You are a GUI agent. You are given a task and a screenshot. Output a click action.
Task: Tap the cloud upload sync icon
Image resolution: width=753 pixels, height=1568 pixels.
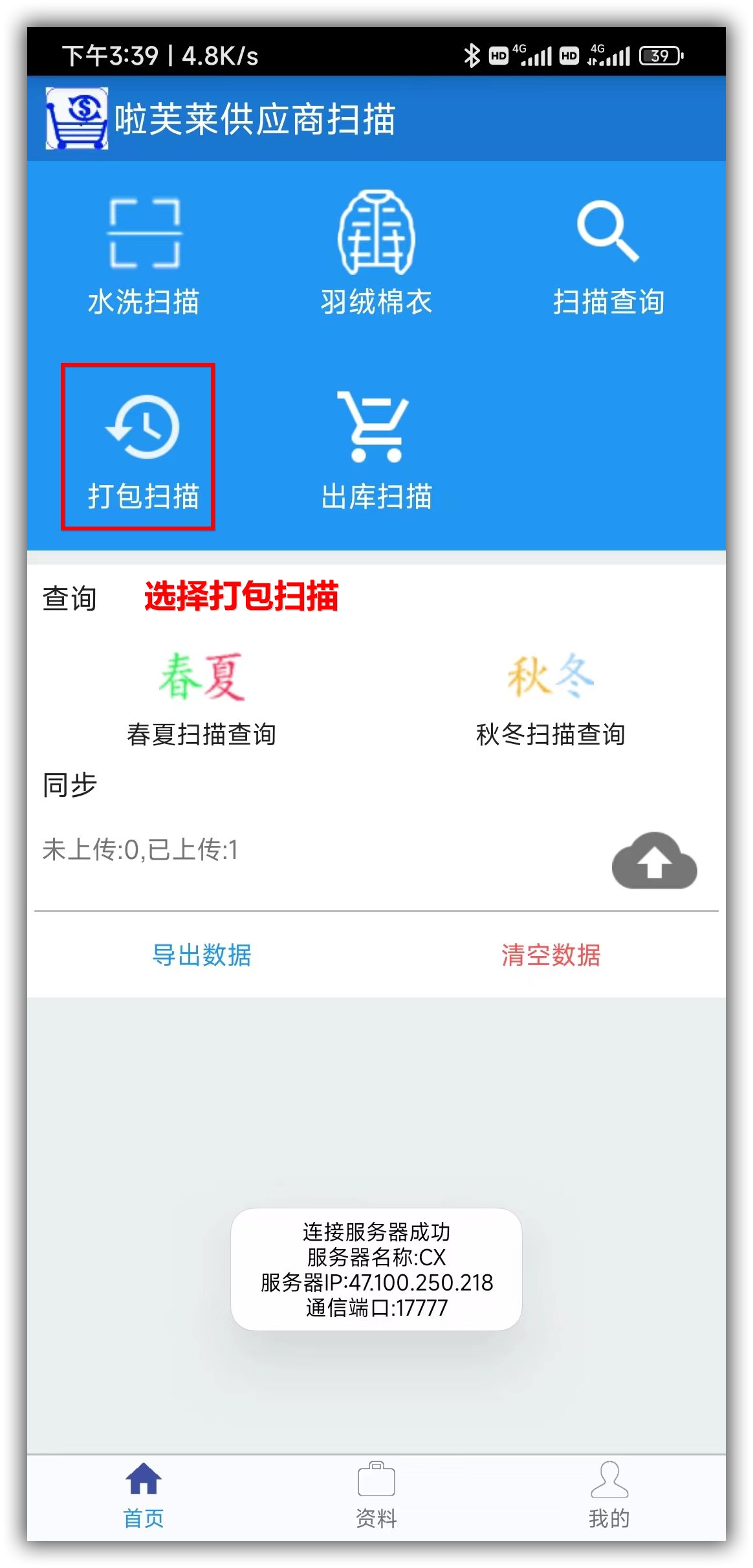point(654,861)
